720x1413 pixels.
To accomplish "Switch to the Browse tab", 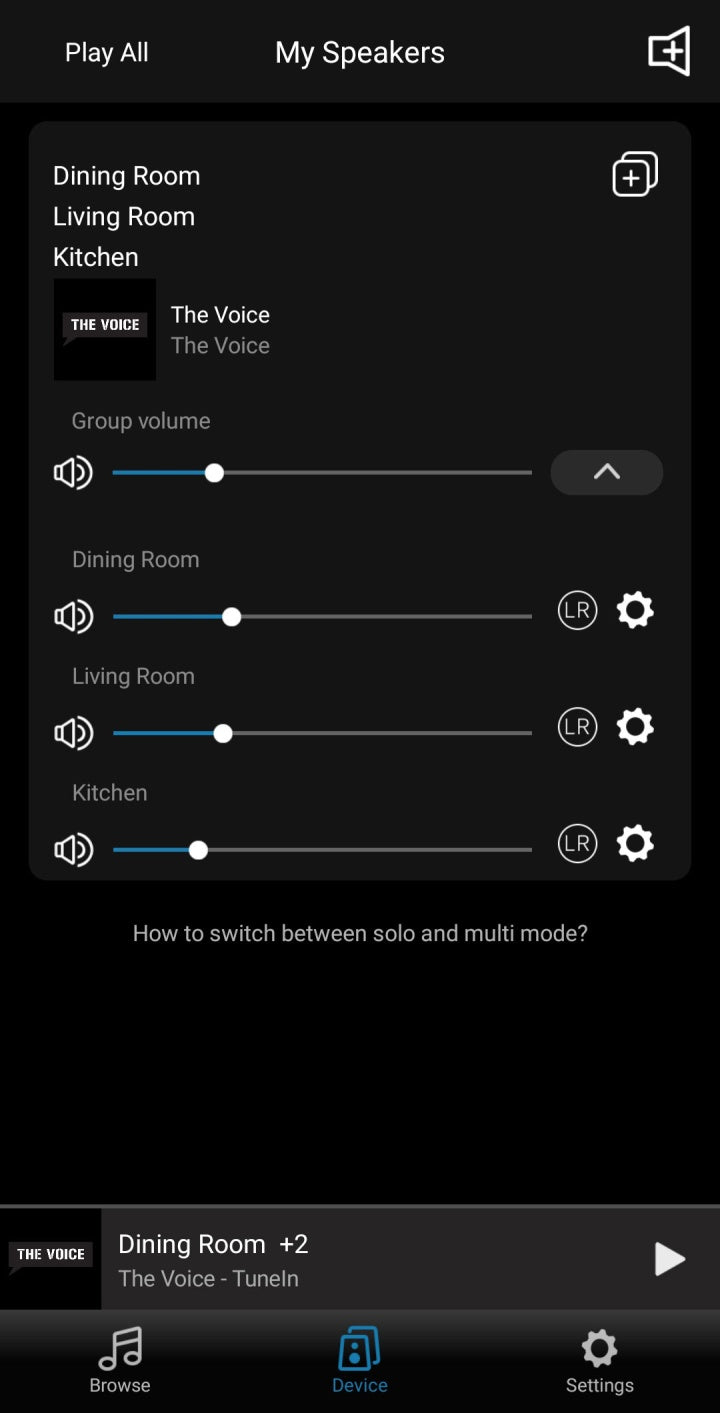I will coord(119,1360).
